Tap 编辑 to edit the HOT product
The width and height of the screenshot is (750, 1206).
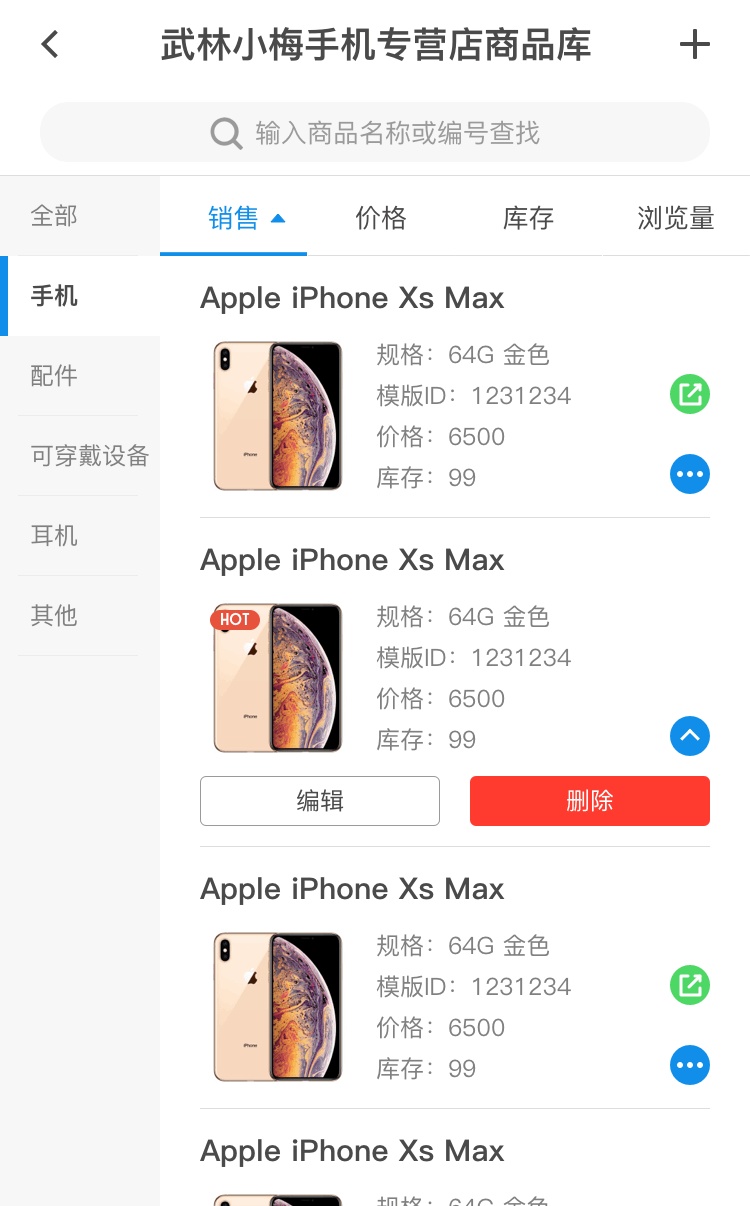coord(320,801)
